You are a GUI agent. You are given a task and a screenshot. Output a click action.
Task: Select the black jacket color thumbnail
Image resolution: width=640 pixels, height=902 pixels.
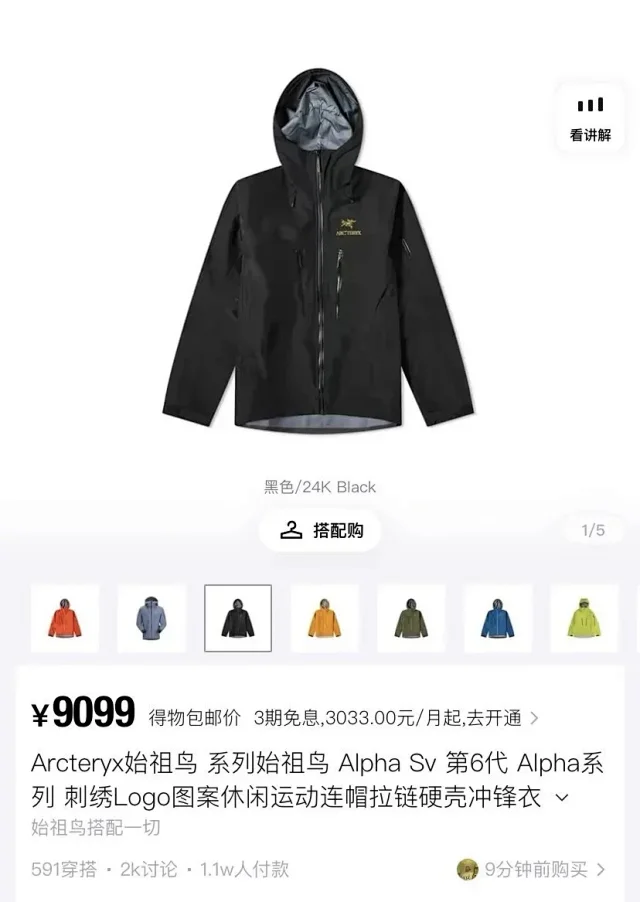point(238,618)
